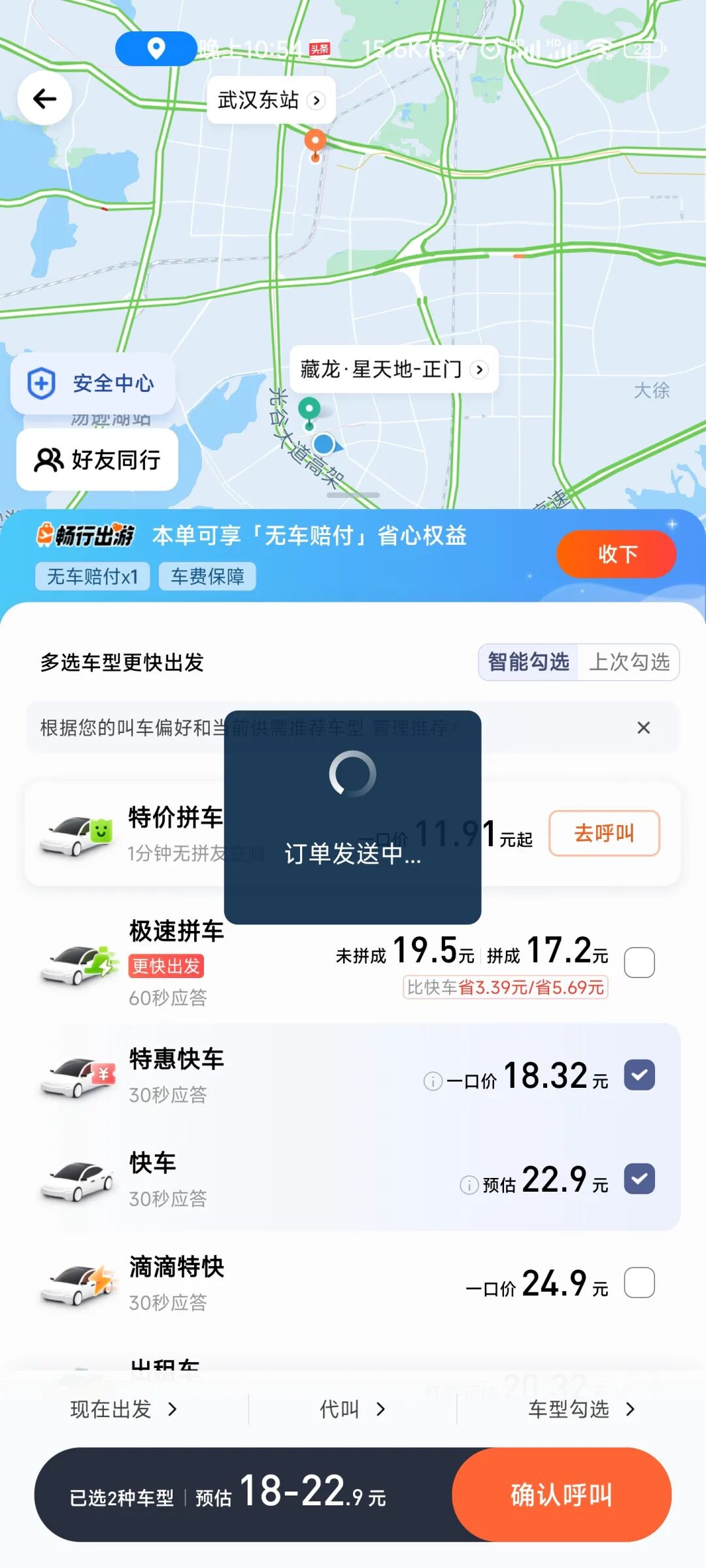Go back using the arrow button
The image size is (706, 1568).
[44, 99]
